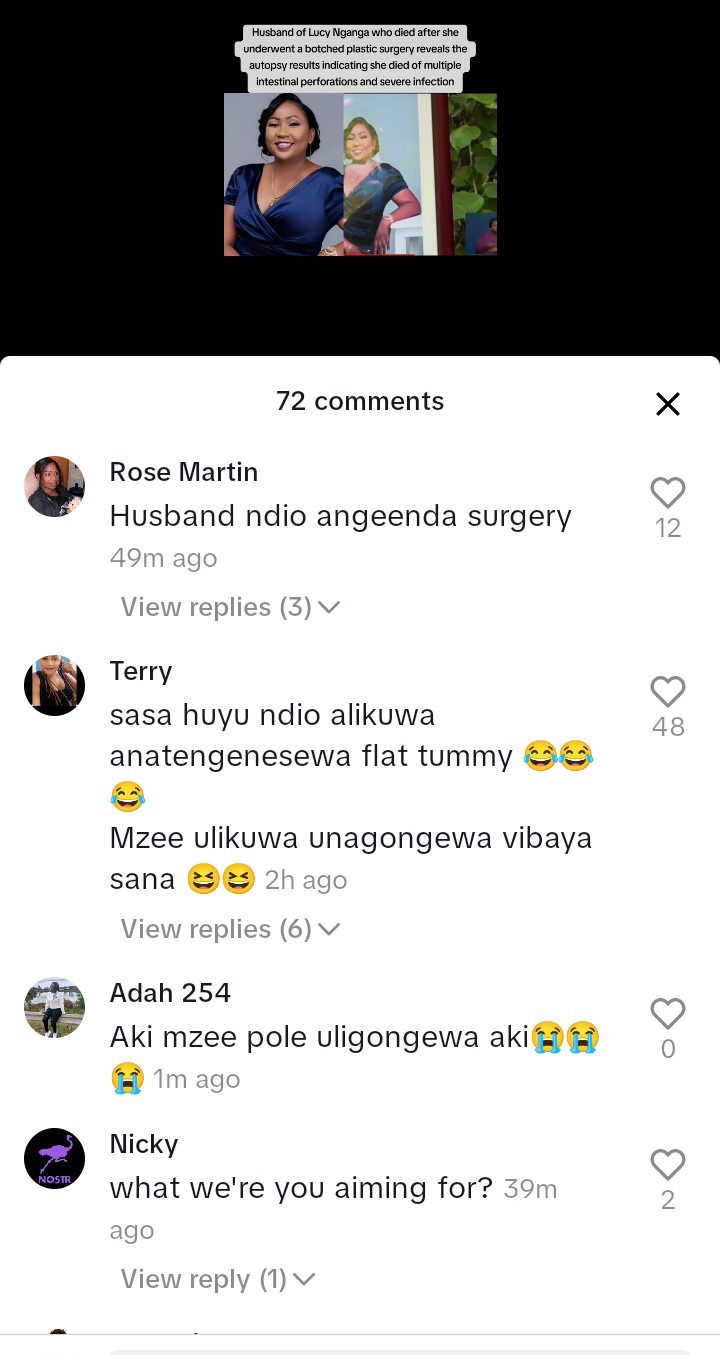Open Nicky's profile avatar
The image size is (720, 1355).
(x=54, y=1159)
